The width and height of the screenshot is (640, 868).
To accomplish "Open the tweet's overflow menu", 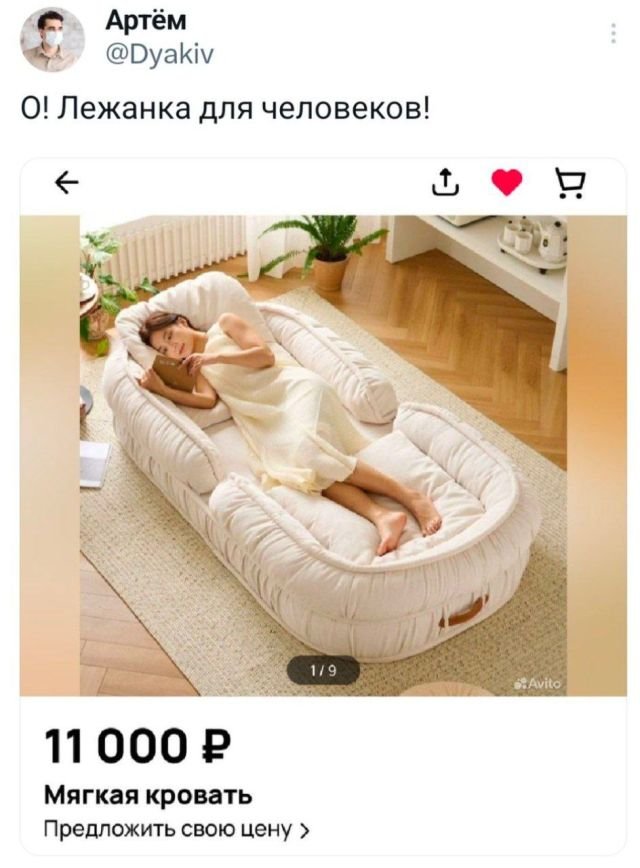I will click(x=613, y=35).
